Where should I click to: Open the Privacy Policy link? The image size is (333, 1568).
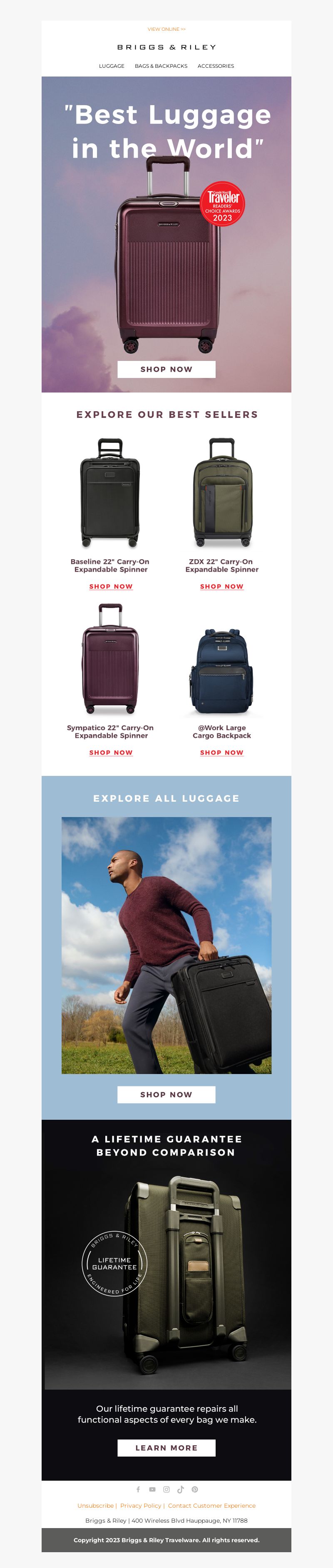[x=140, y=1505]
